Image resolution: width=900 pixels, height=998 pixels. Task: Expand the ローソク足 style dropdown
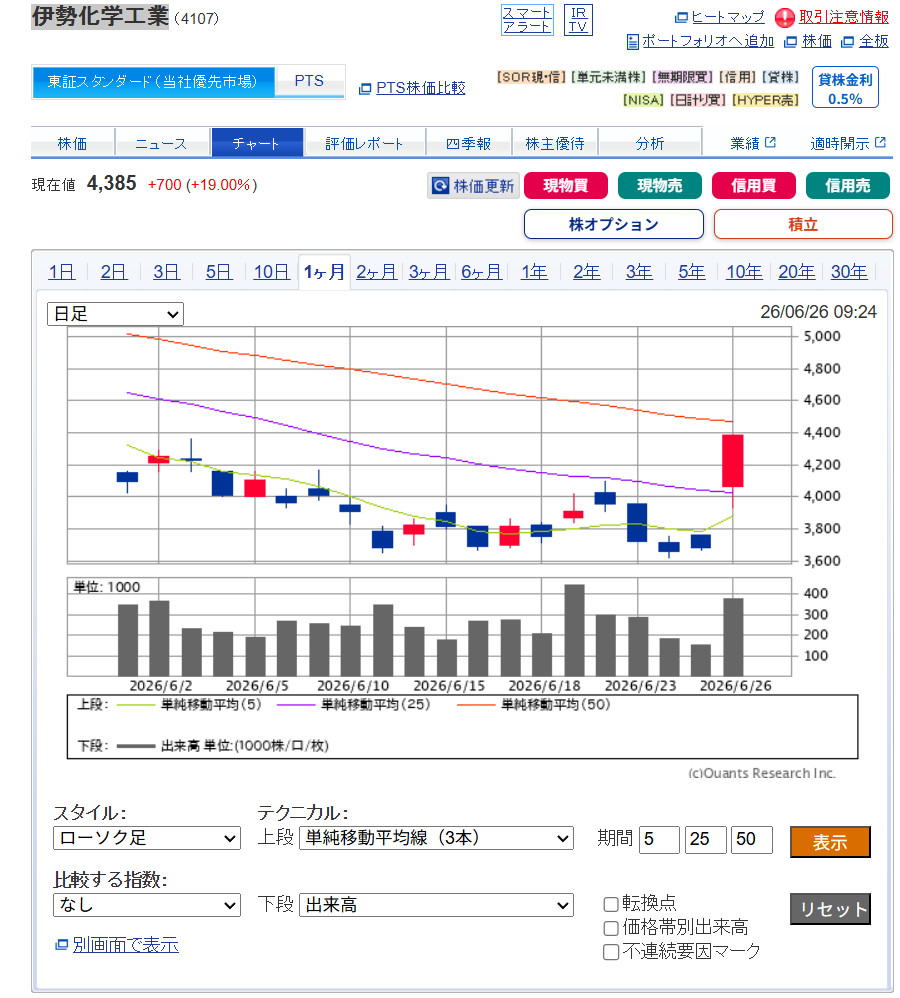pyautogui.click(x=146, y=838)
